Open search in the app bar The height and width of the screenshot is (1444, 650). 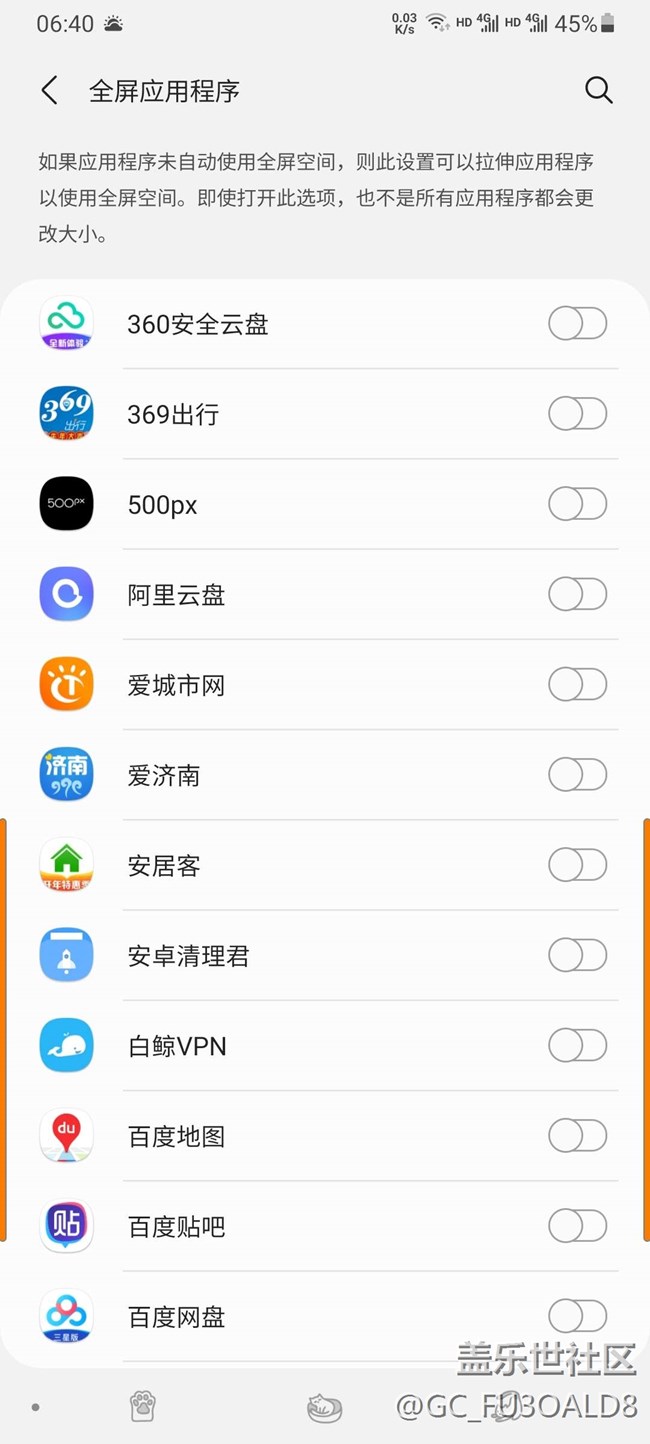[598, 91]
